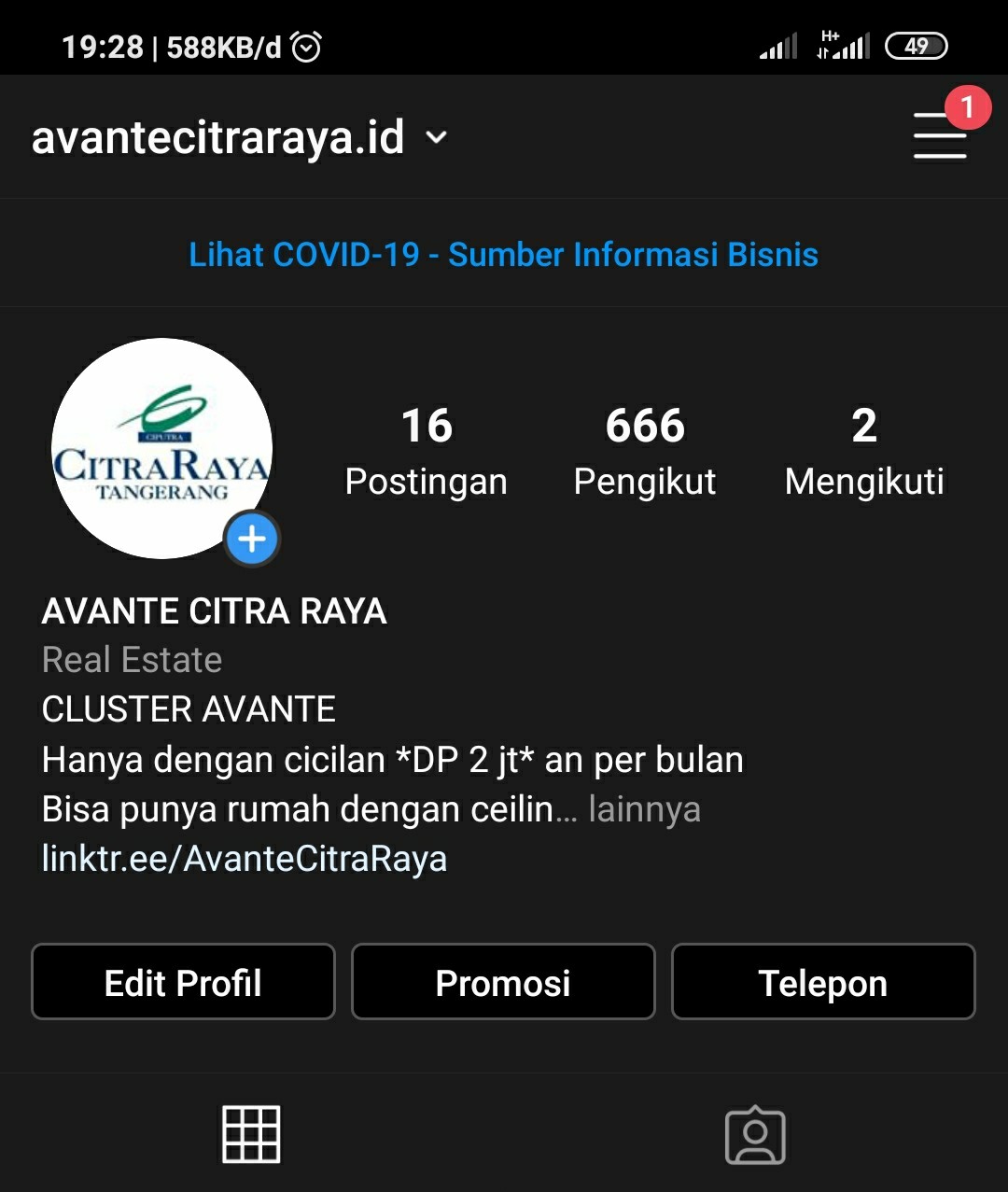Image resolution: width=1008 pixels, height=1192 pixels.
Task: Tap the Edit Profil button
Action: pyautogui.click(x=183, y=981)
